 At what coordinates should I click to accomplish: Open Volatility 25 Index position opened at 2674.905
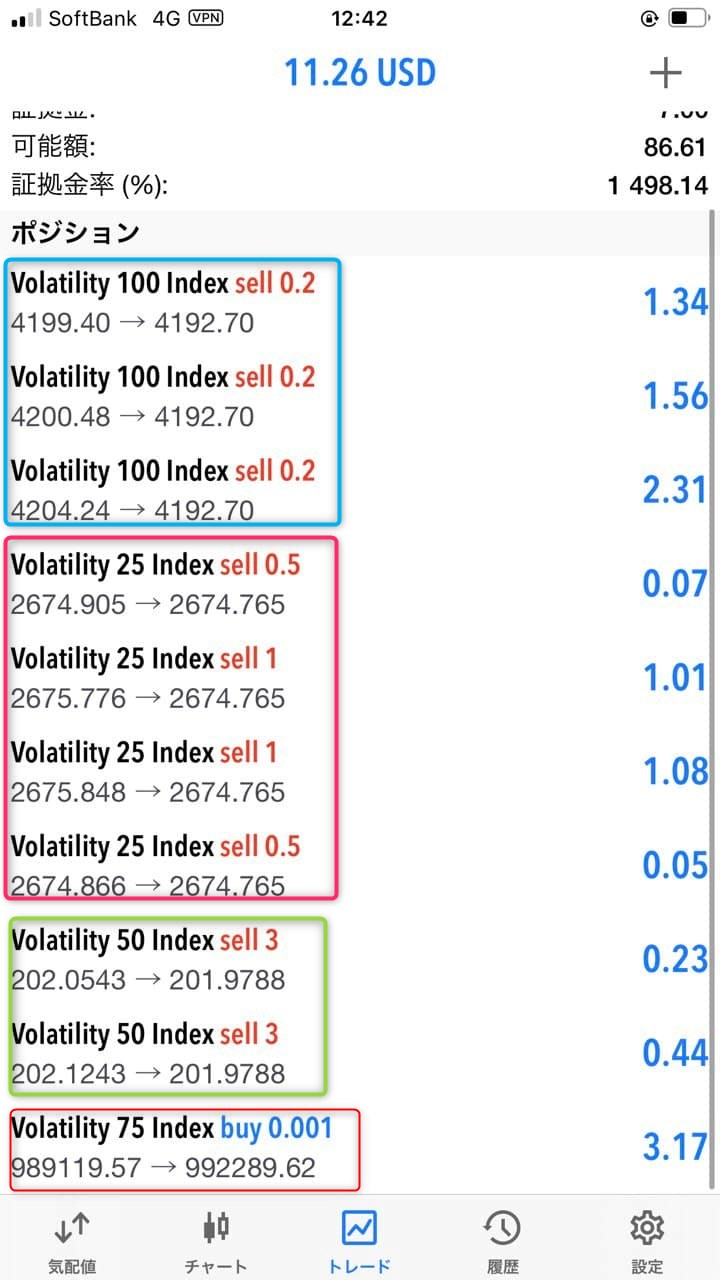[360, 585]
